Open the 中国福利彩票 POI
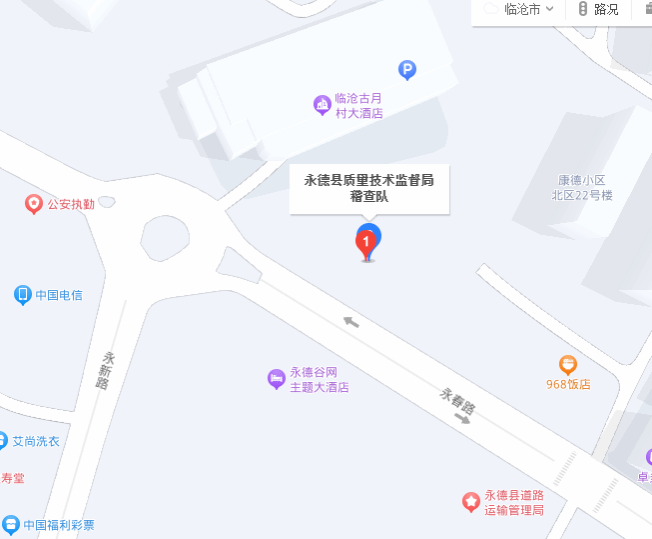 (10, 524)
